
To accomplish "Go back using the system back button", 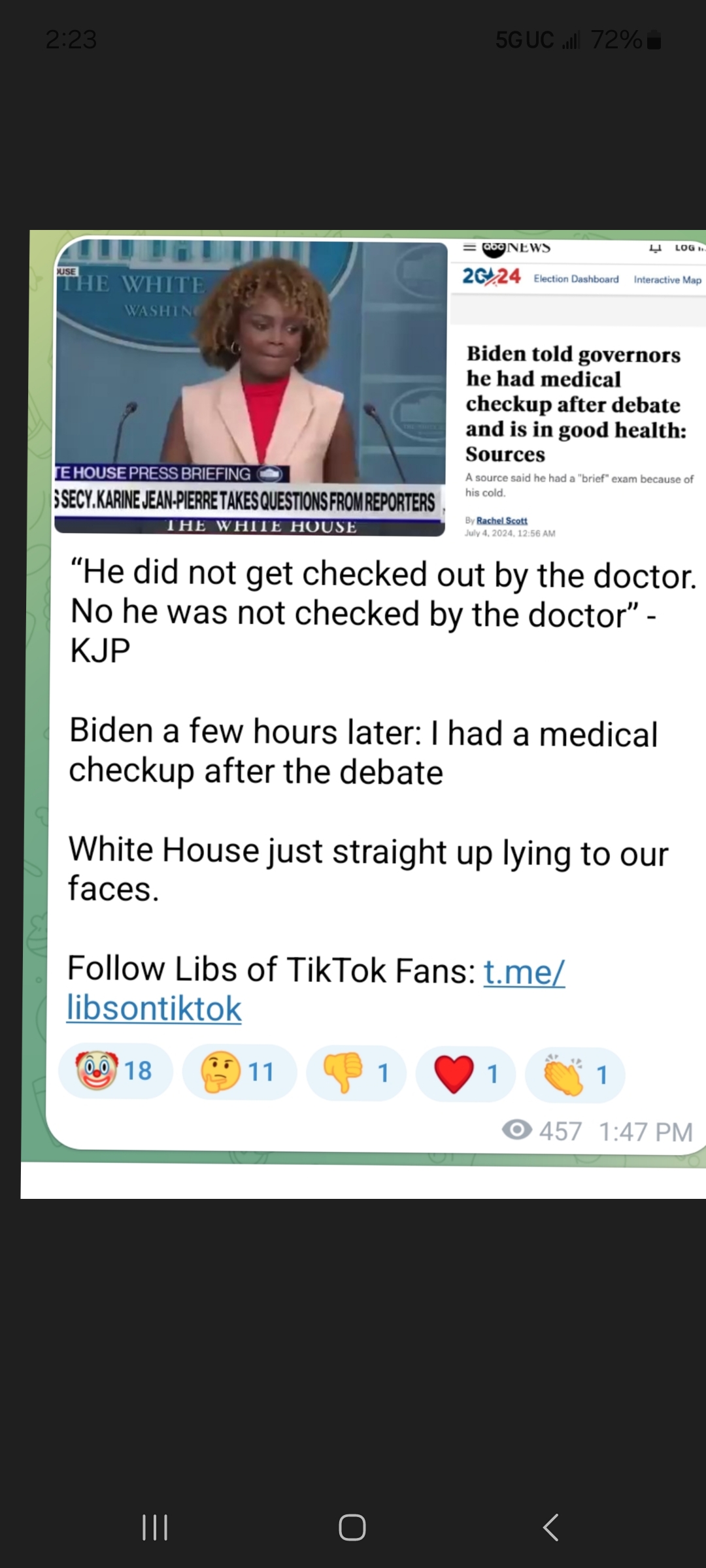I will click(551, 1527).
